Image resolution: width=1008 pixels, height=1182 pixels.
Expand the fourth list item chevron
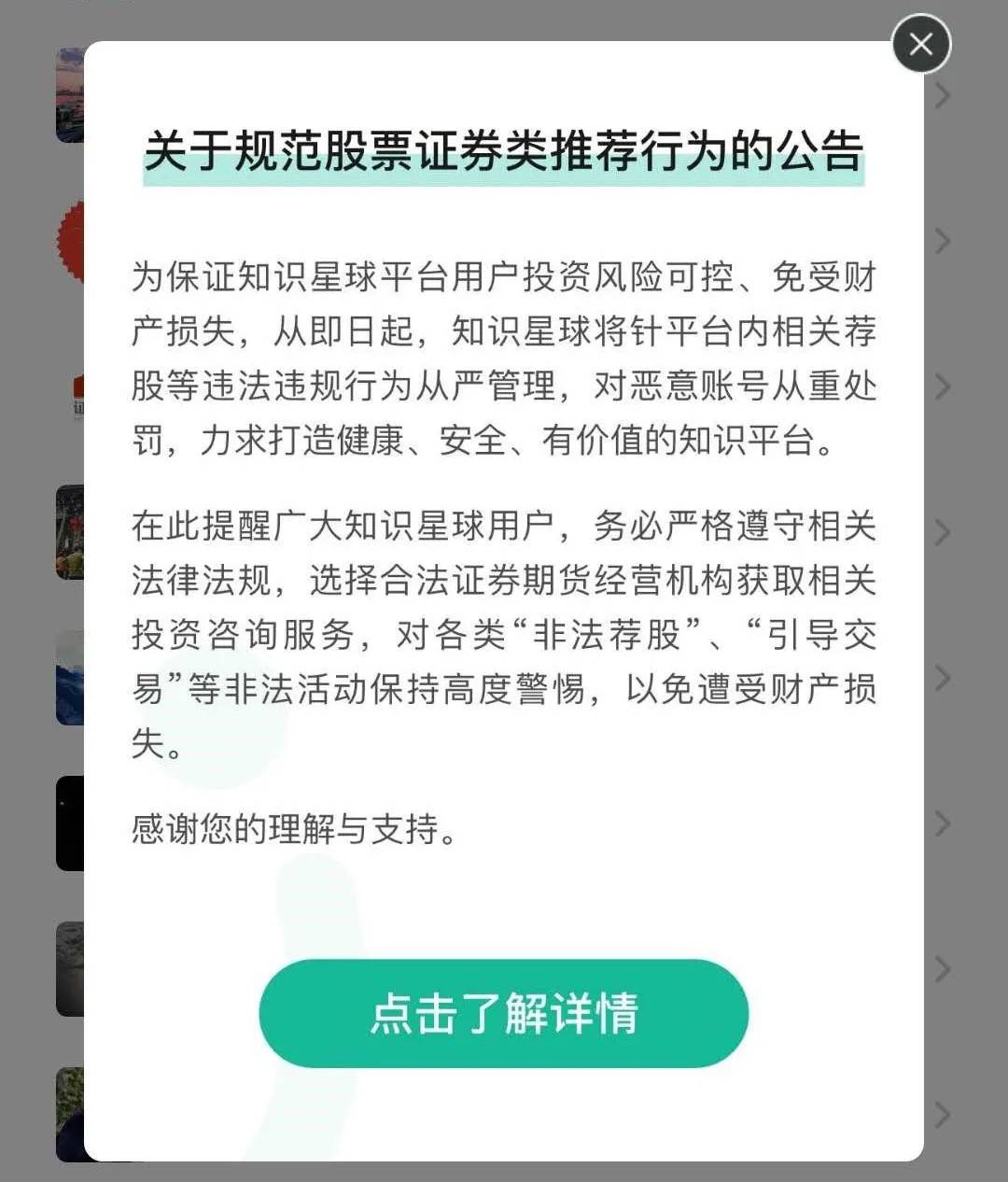(x=943, y=532)
